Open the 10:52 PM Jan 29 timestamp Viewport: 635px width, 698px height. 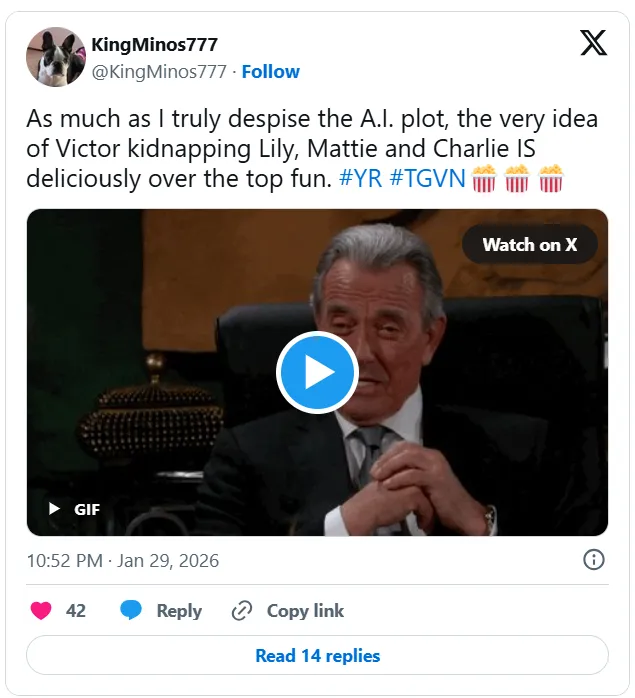click(x=123, y=560)
